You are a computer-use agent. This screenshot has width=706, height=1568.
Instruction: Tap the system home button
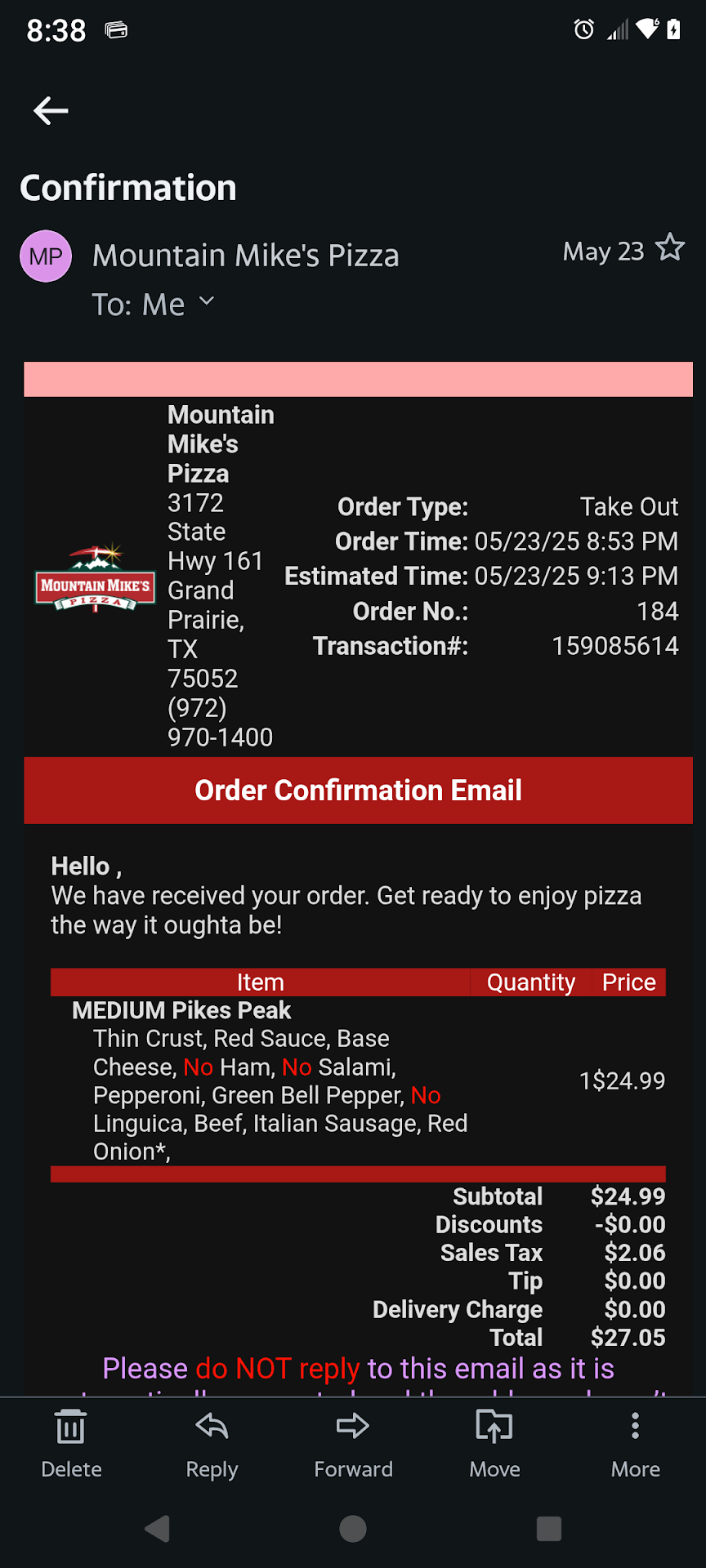tap(353, 1529)
